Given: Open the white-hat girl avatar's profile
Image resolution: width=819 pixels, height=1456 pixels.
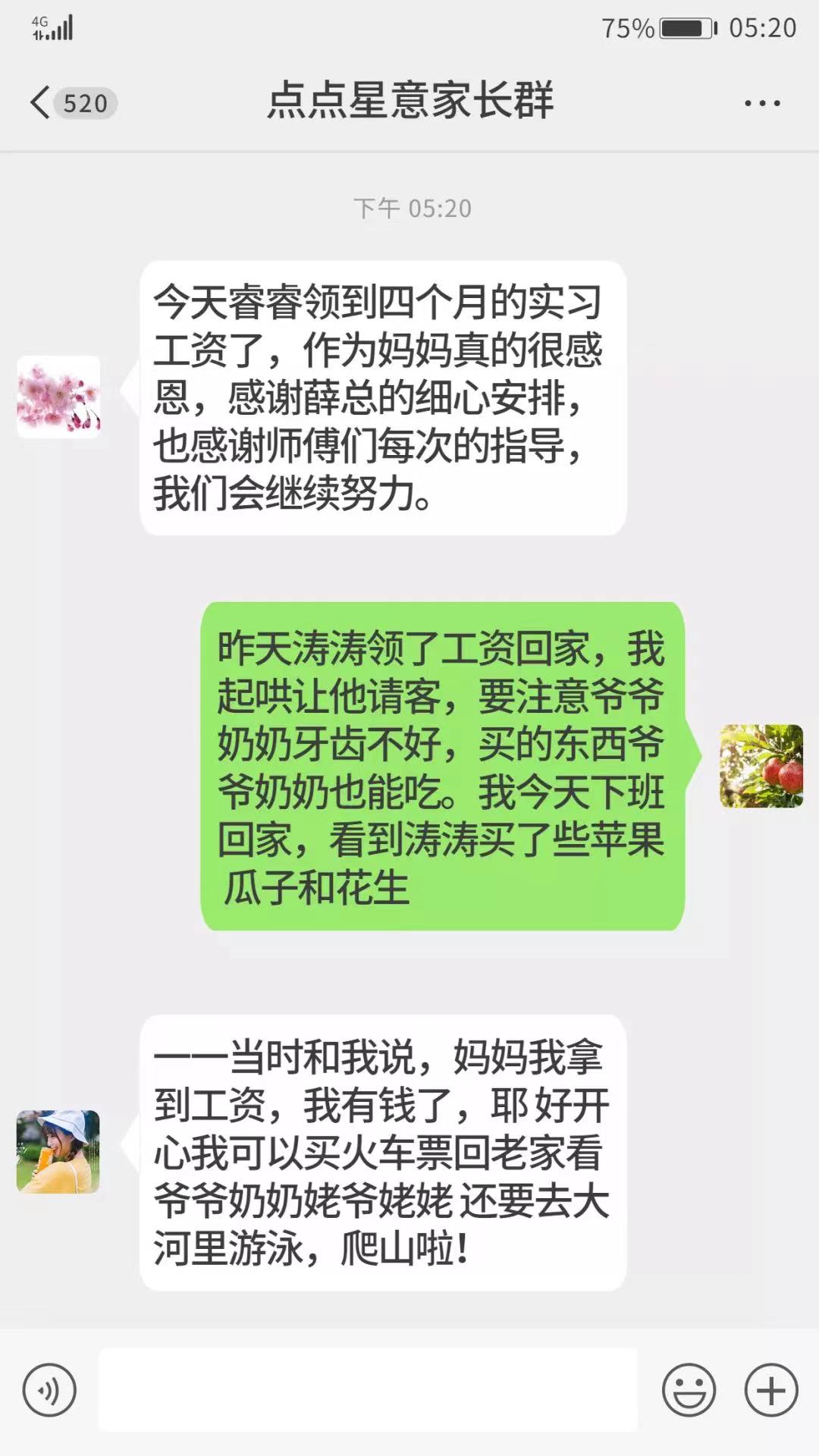Looking at the screenshot, I should click(x=58, y=1151).
